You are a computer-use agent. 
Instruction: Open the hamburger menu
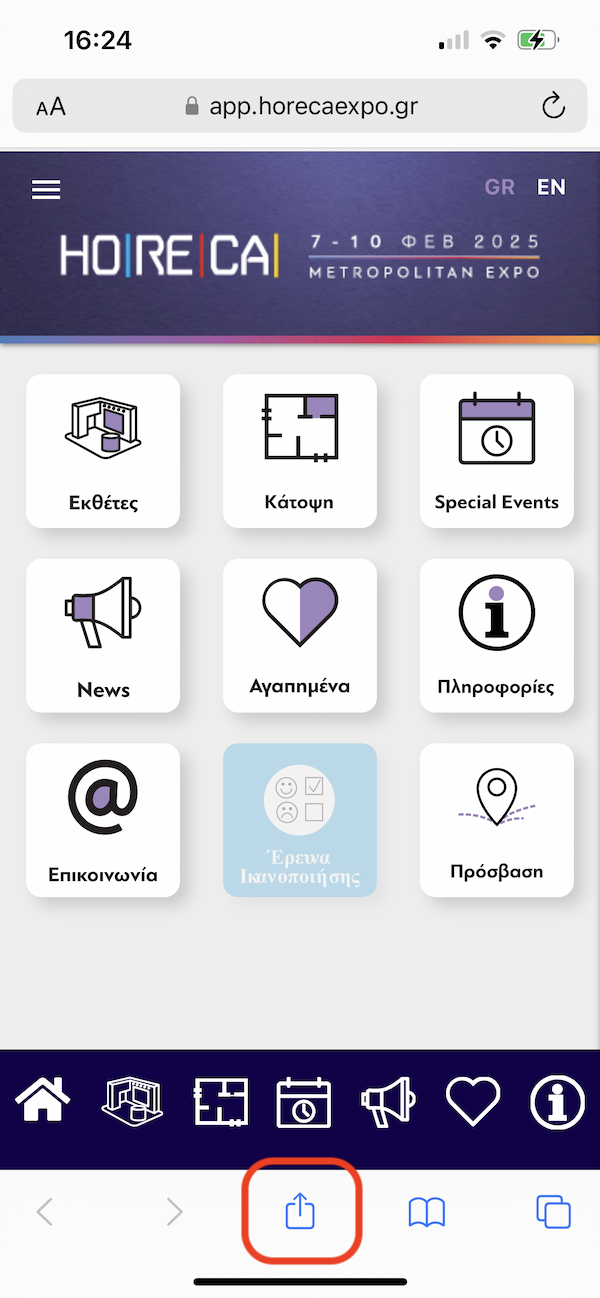46,190
